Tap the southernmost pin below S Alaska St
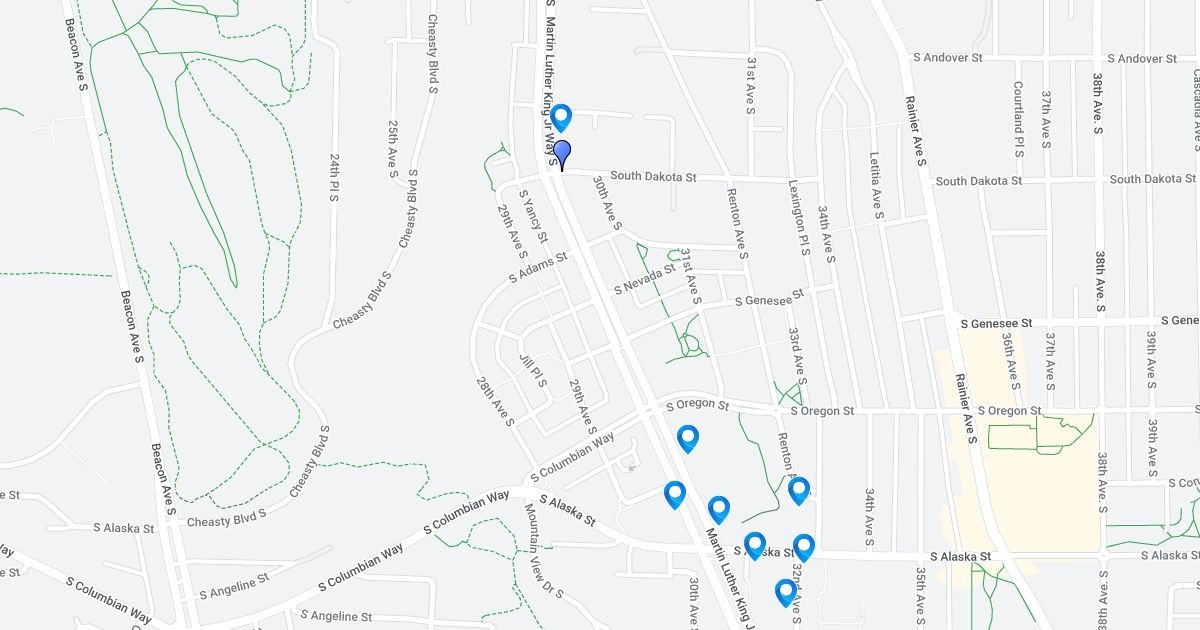 tap(786, 592)
